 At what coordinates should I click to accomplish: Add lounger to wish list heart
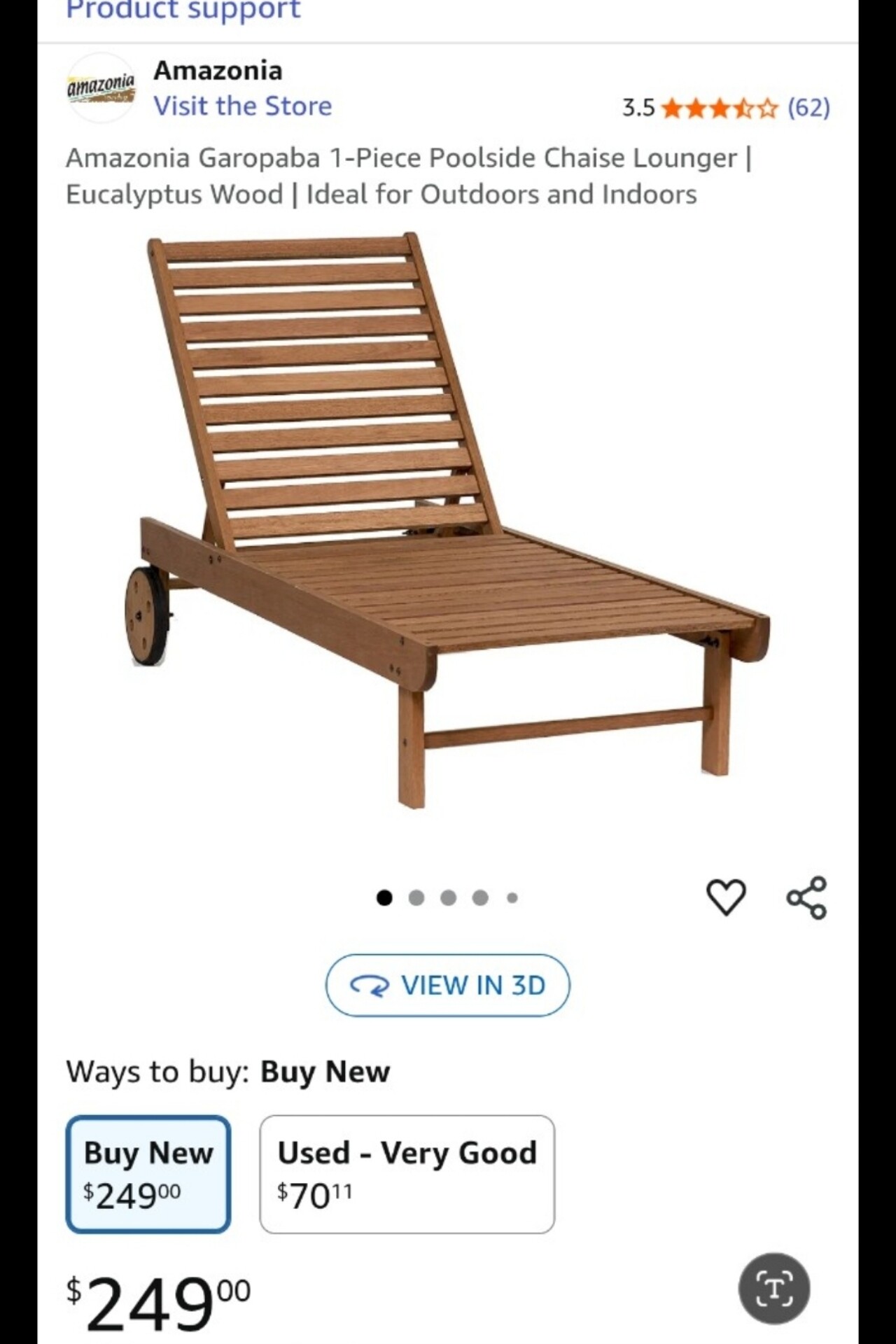tap(726, 897)
